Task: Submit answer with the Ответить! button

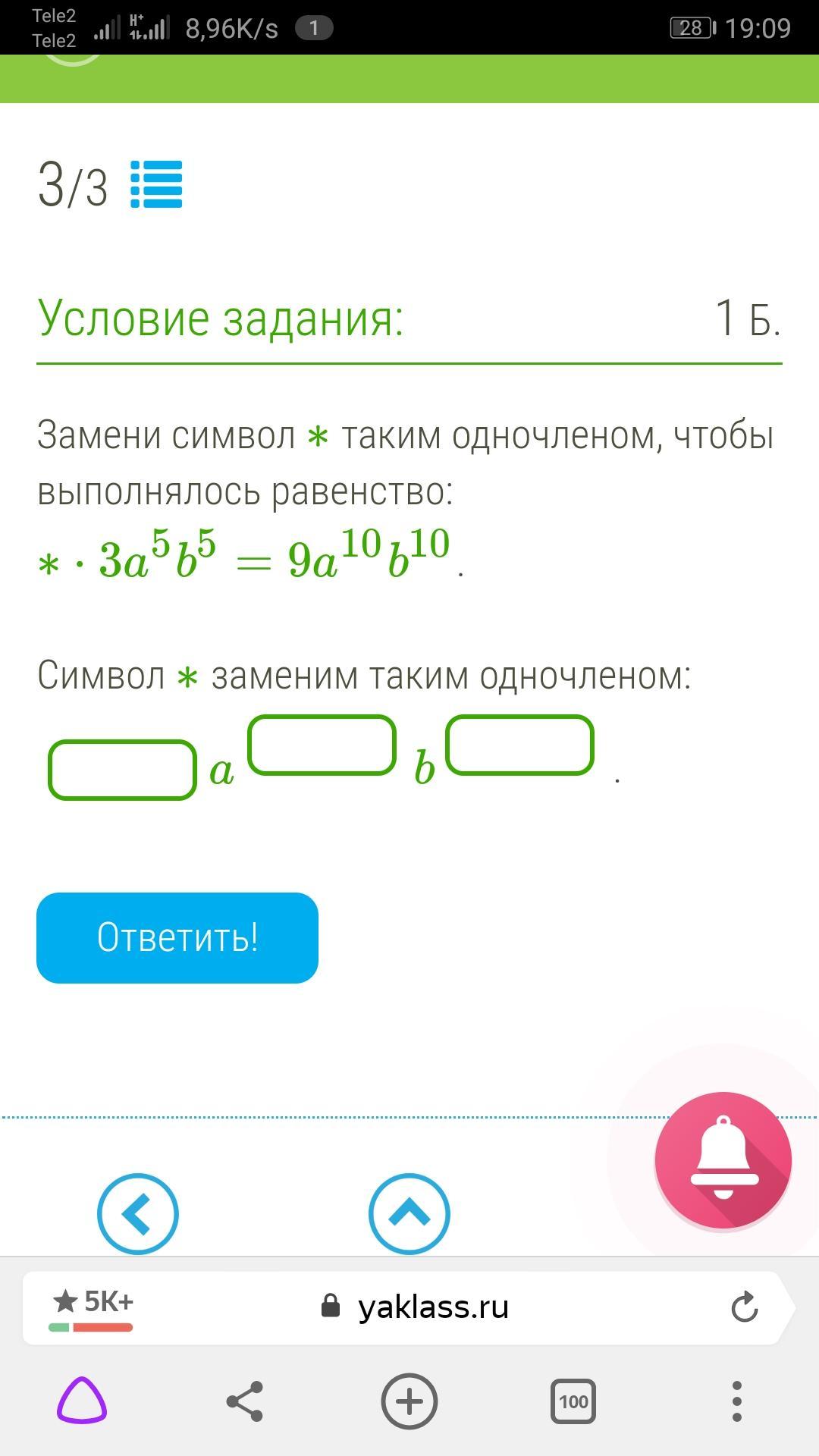Action: pos(177,938)
